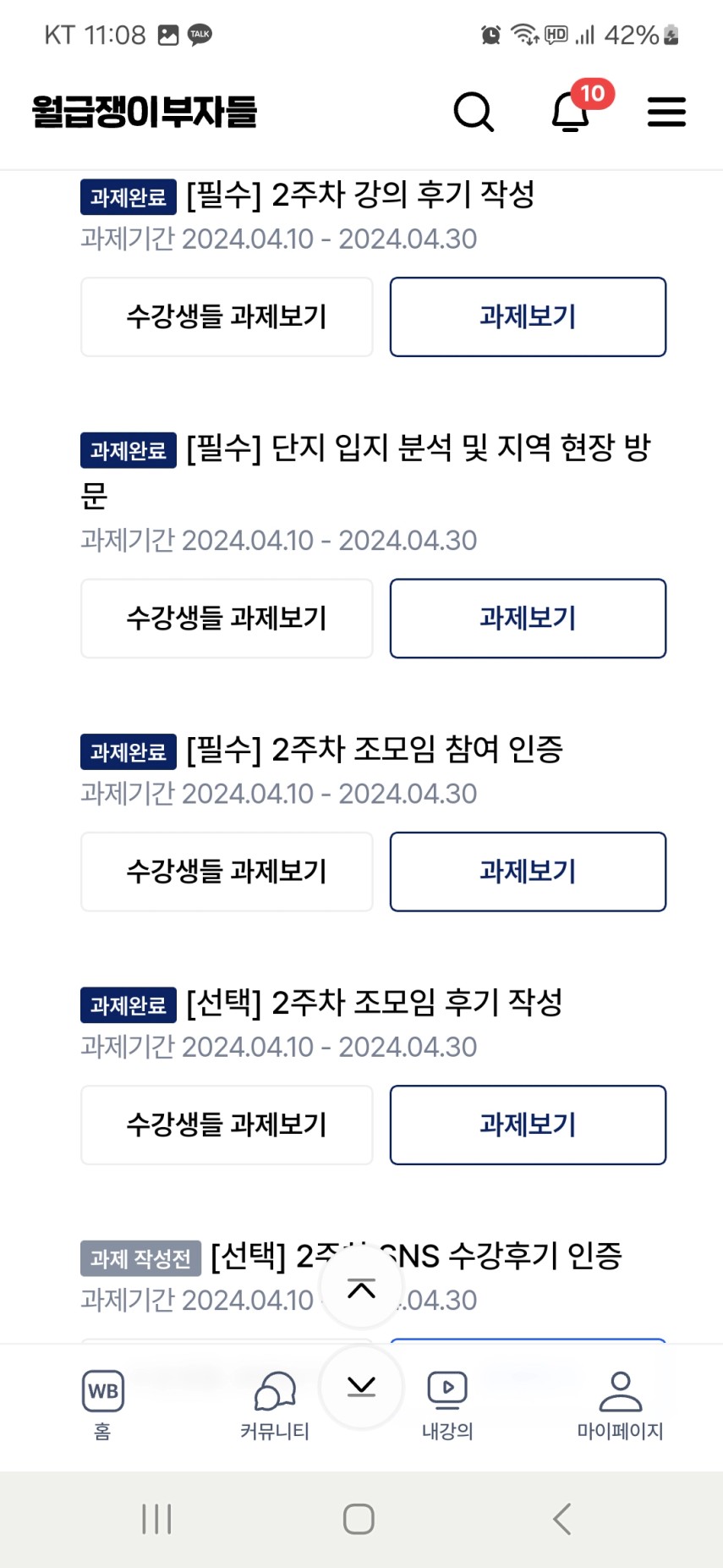Open 수강생들 과제보기 under 단지 입지 분석
Viewport: 723px width, 1568px height.
pyautogui.click(x=227, y=619)
